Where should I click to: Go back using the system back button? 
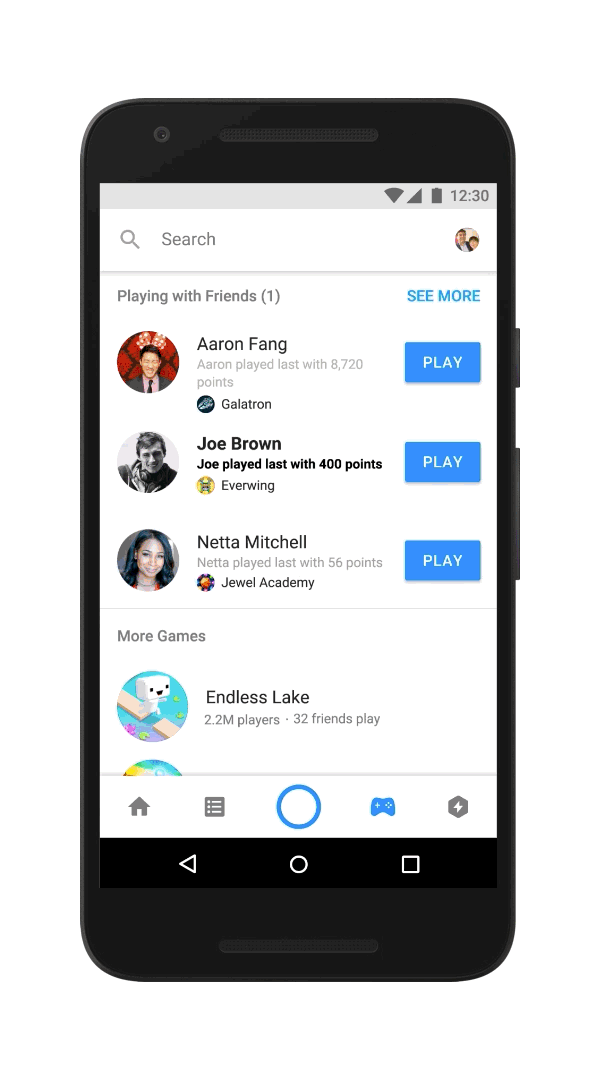[188, 864]
